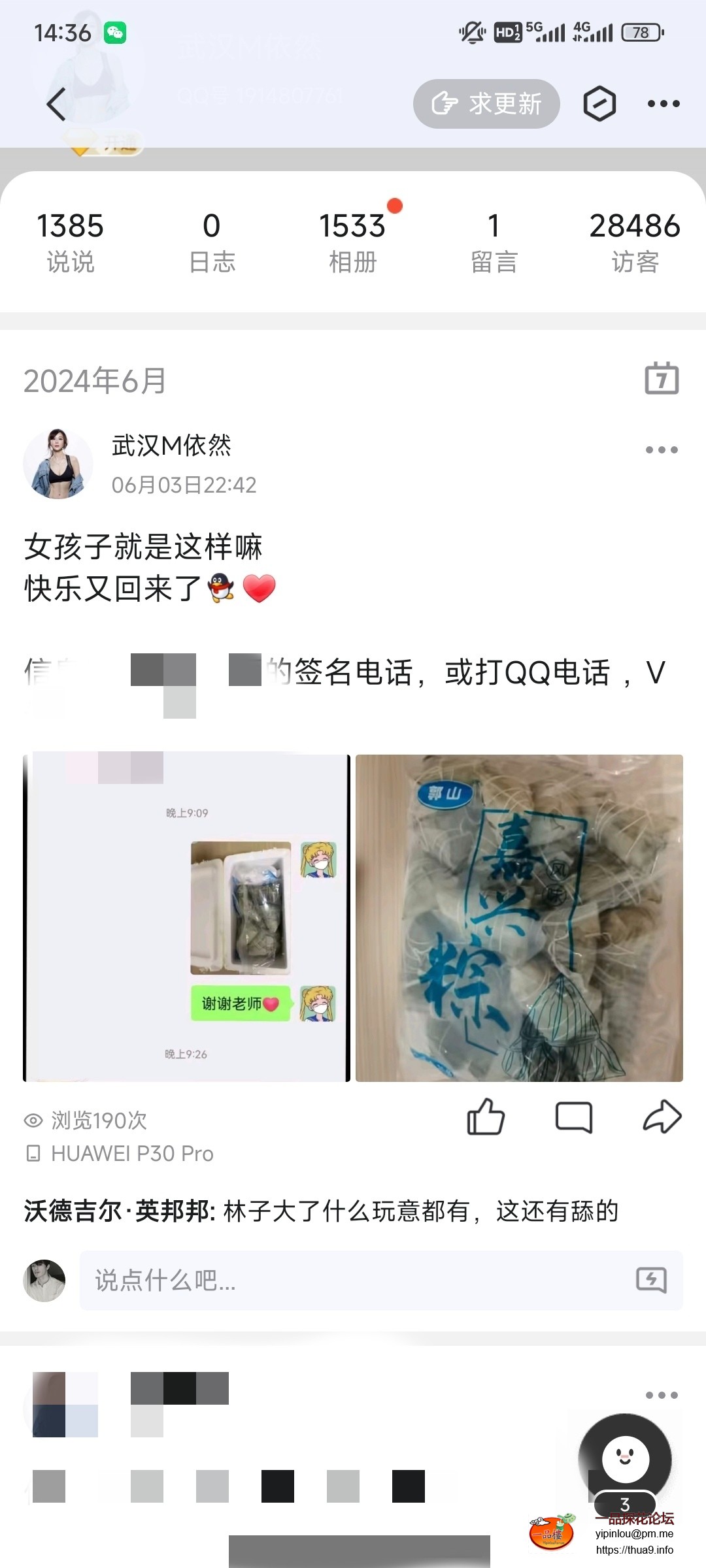Open the 日志 section
The height and width of the screenshot is (1568, 706).
(x=211, y=242)
